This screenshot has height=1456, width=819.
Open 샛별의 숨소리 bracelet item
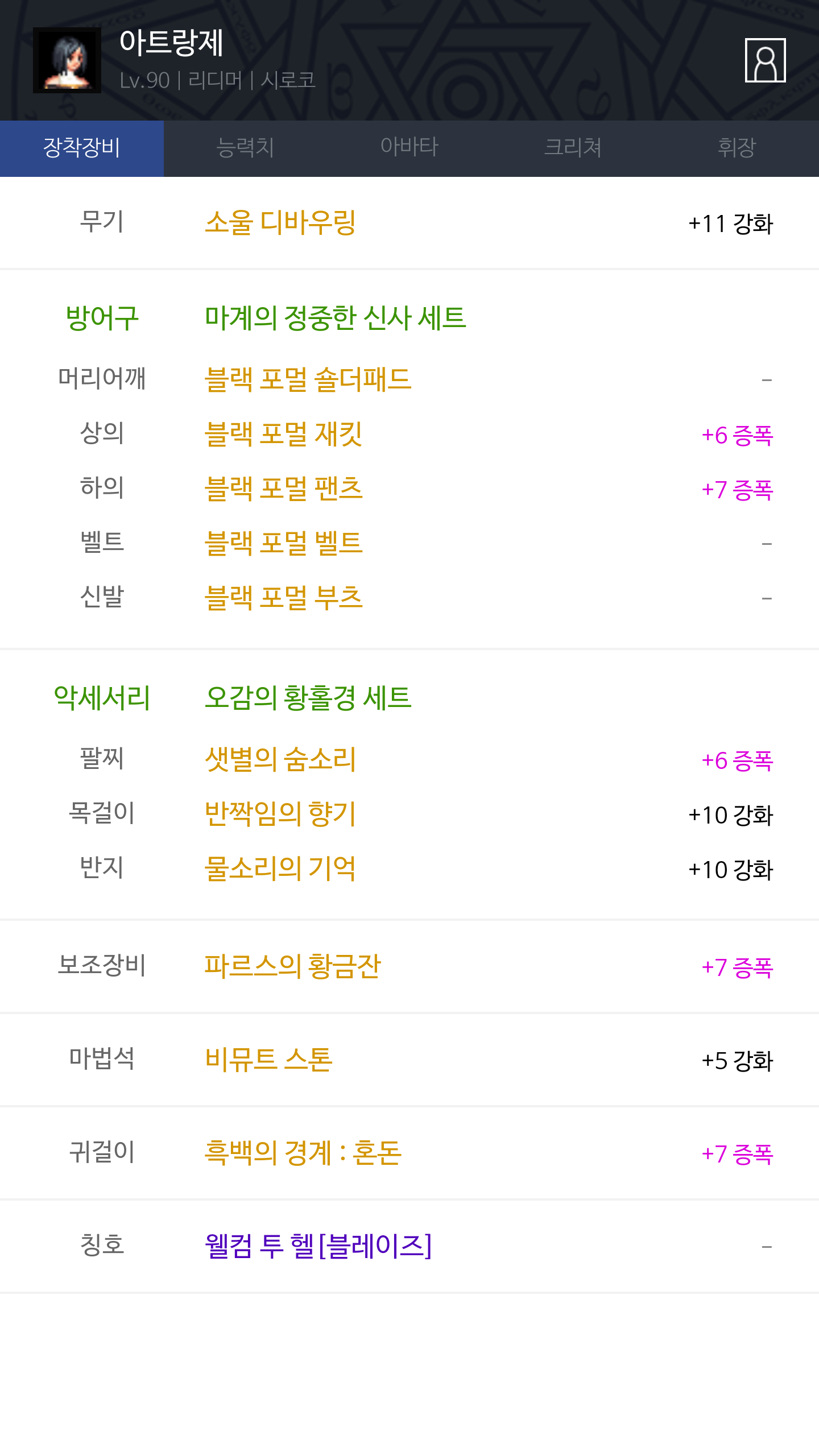coord(280,759)
